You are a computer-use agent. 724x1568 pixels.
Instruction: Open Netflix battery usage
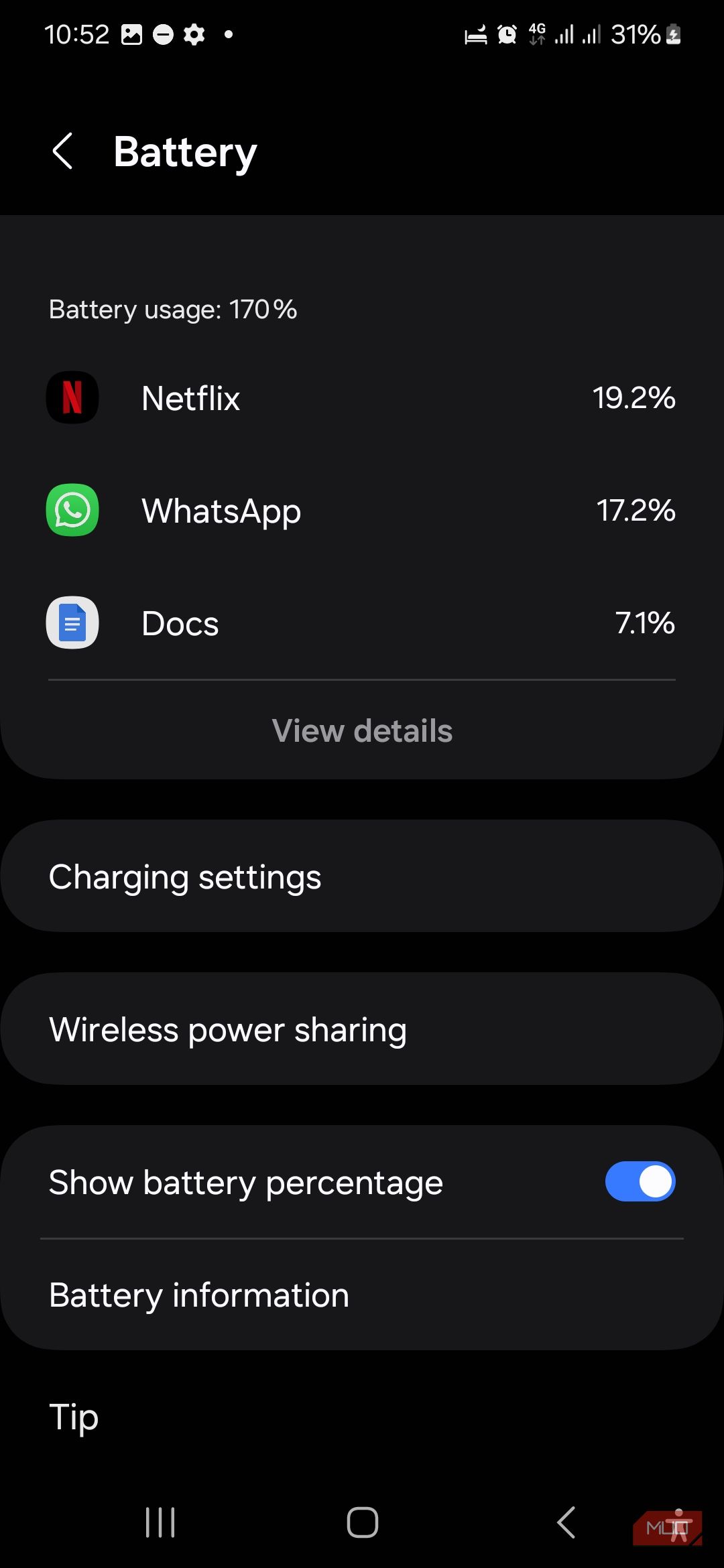(x=361, y=398)
